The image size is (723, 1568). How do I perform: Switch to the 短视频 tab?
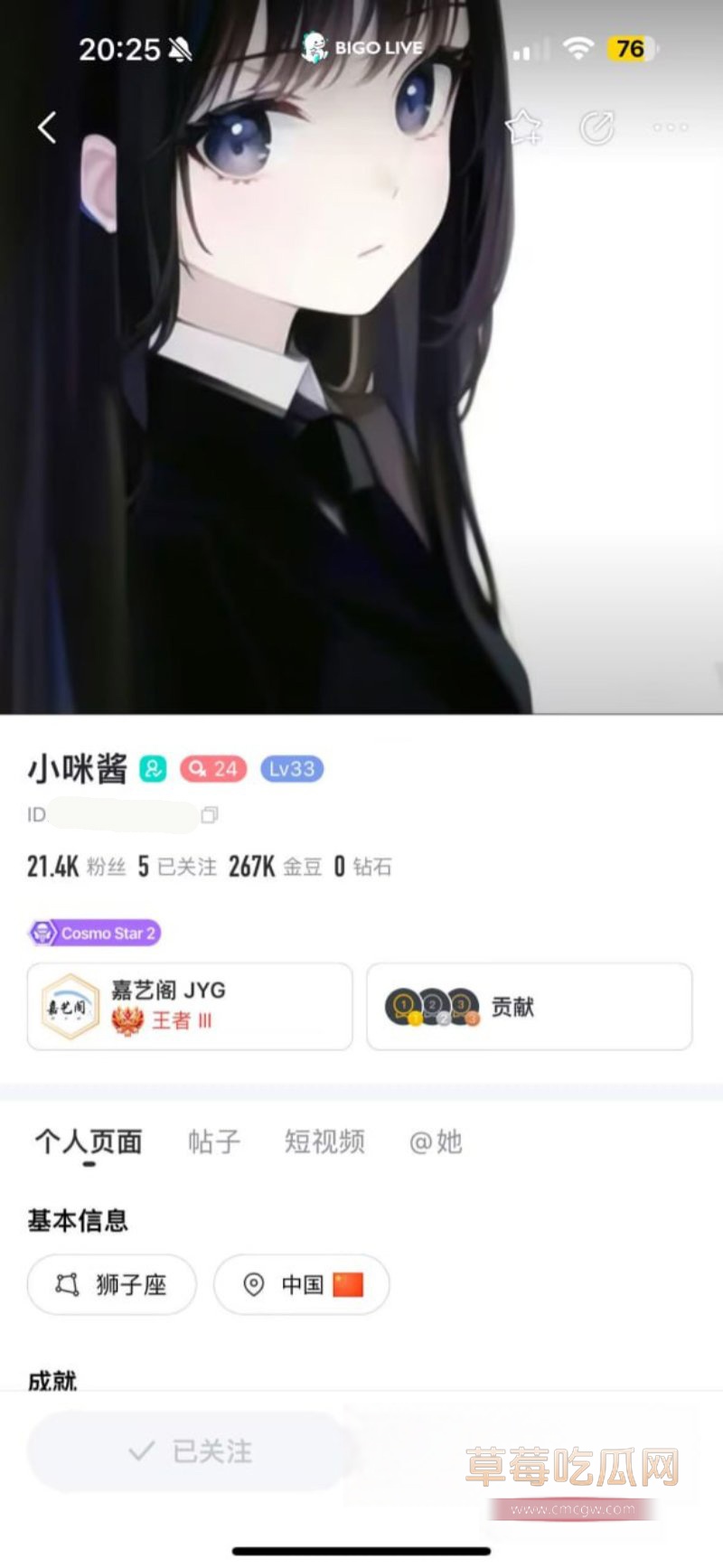point(324,1141)
